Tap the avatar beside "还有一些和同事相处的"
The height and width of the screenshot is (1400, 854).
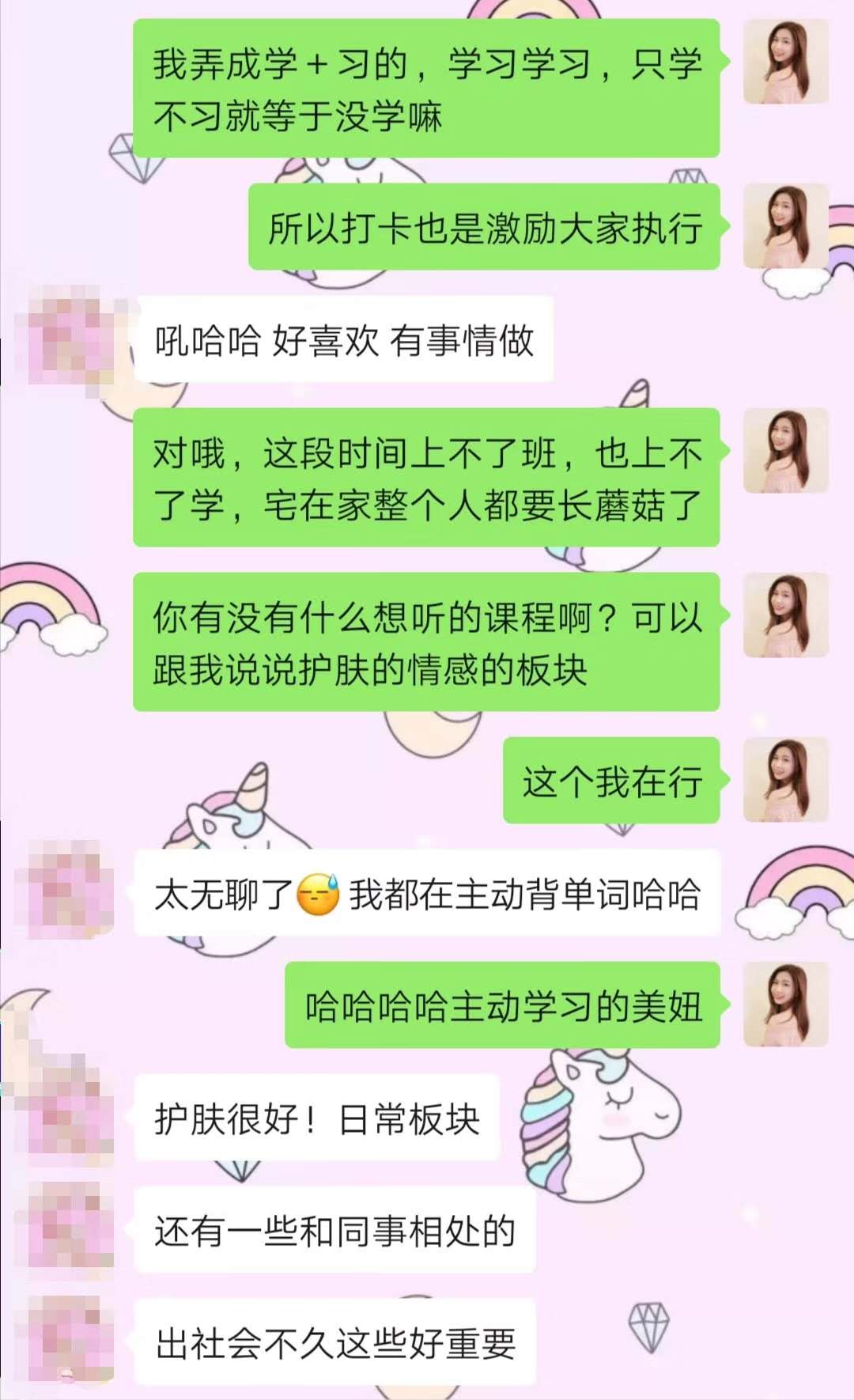point(70,1230)
